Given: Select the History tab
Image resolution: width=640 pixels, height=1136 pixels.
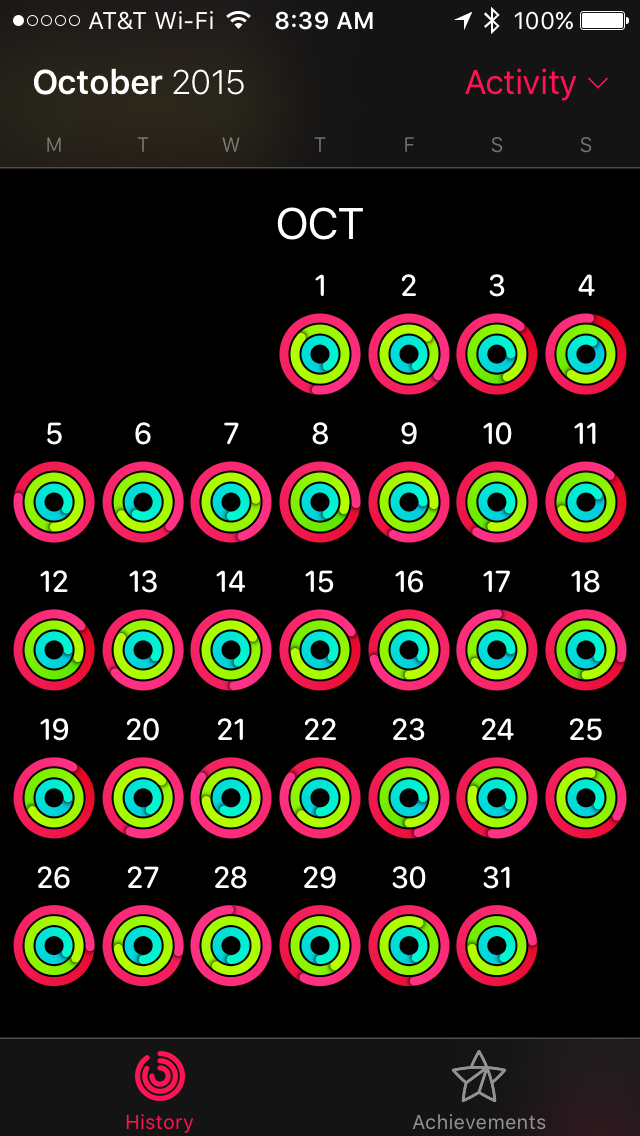Looking at the screenshot, I should pos(159,1091).
